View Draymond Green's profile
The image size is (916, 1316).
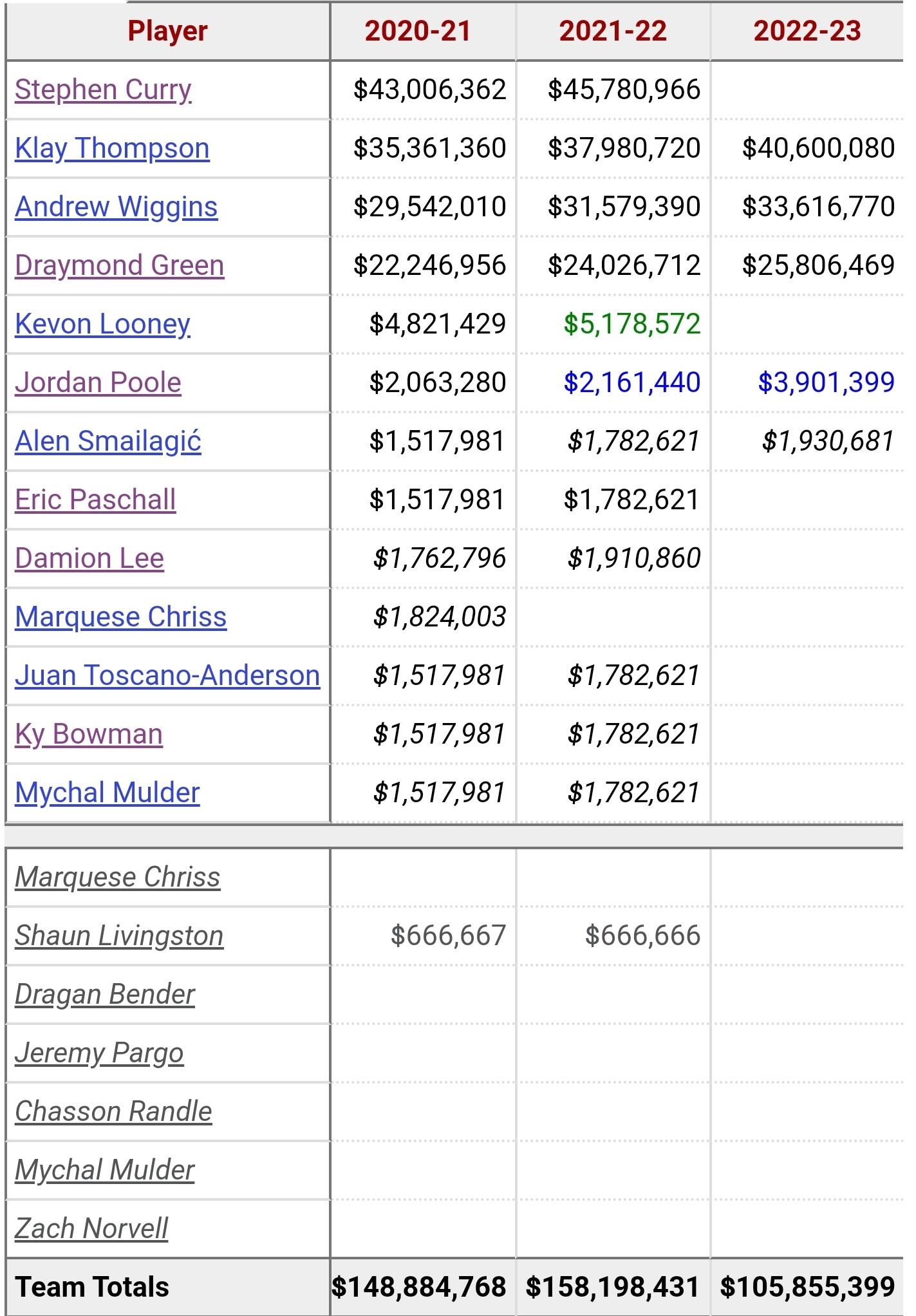(119, 266)
